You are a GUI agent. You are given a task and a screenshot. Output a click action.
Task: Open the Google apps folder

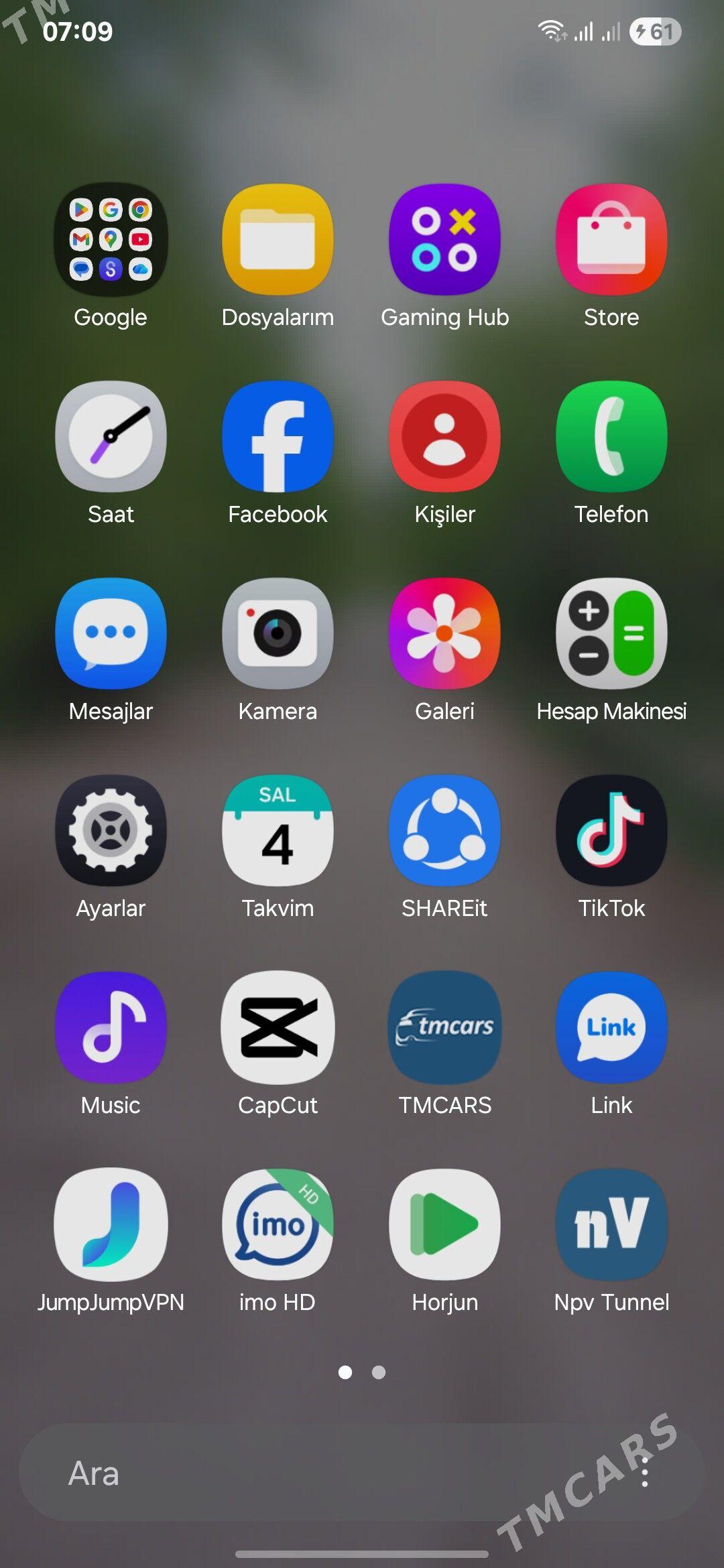111,240
